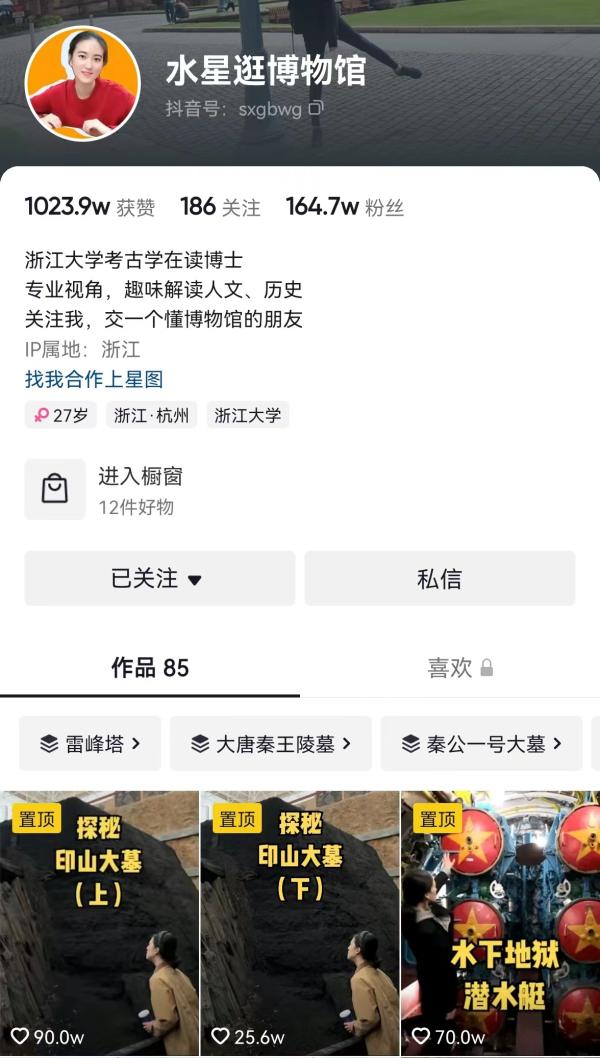This screenshot has width=600, height=1058.
Task: Tap the 浙江大学 tag chip
Action: click(248, 415)
